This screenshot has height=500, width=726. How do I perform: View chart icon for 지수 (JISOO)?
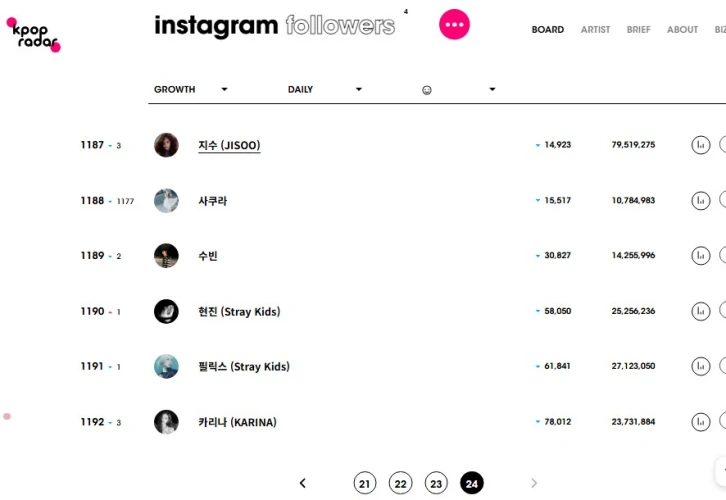pyautogui.click(x=700, y=145)
